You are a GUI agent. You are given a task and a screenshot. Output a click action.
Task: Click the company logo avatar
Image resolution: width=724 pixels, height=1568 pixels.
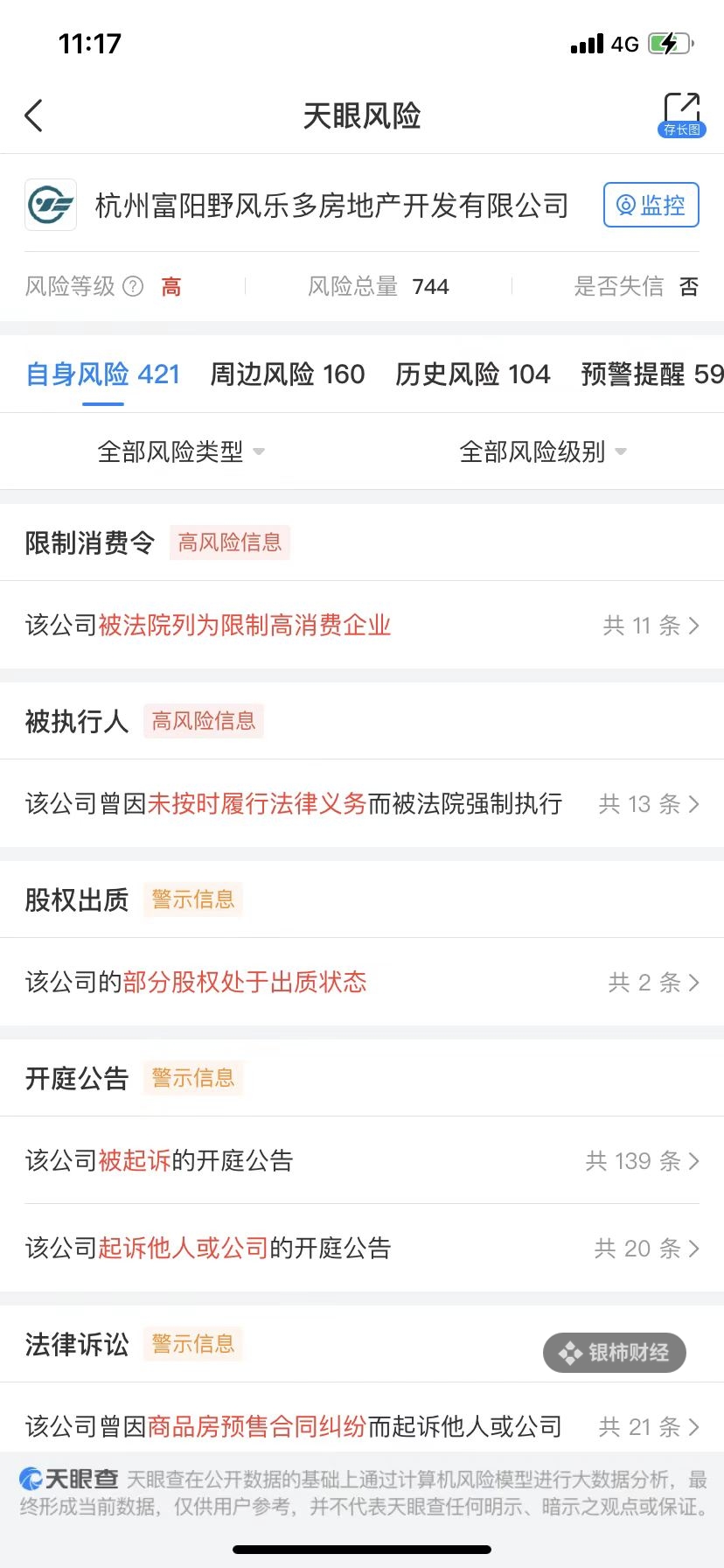[x=50, y=206]
